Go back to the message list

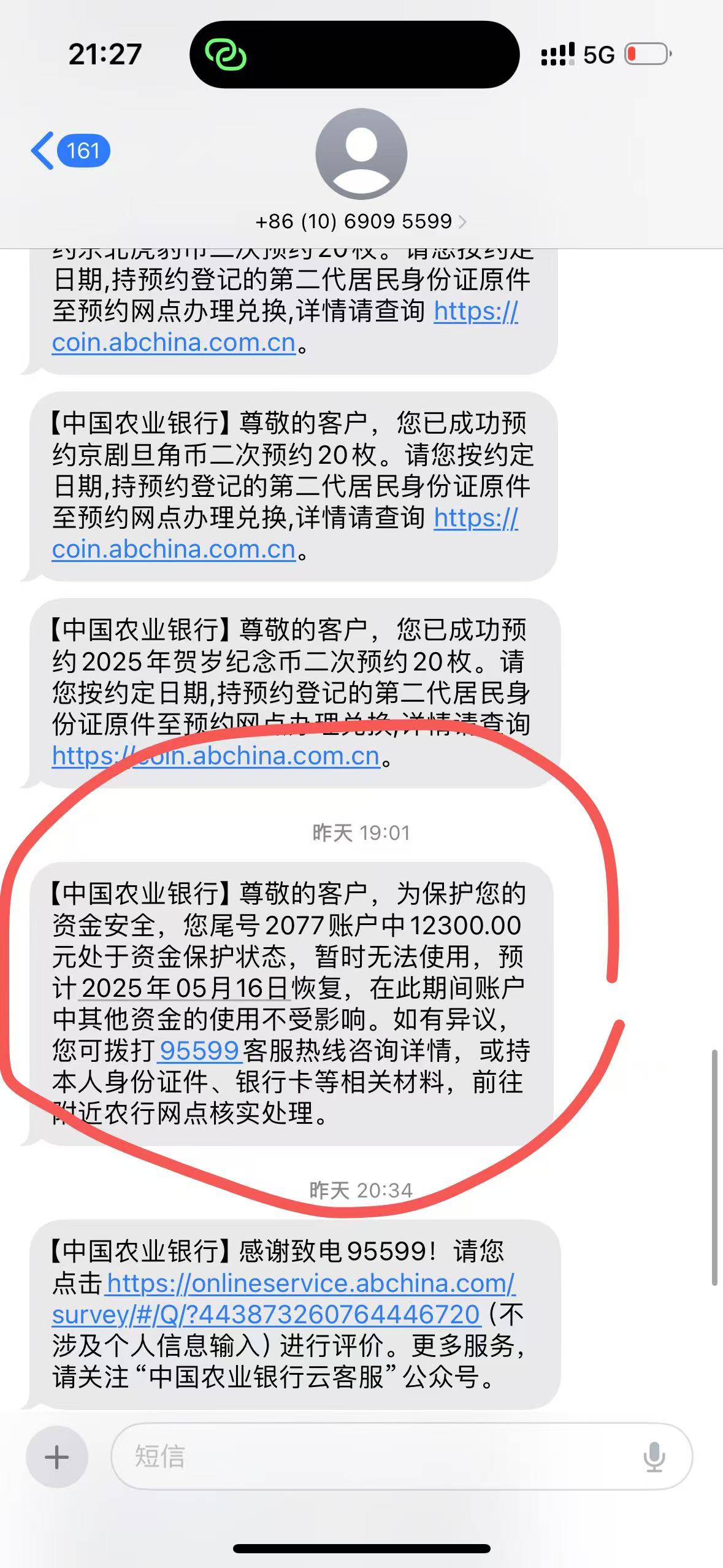coord(70,151)
